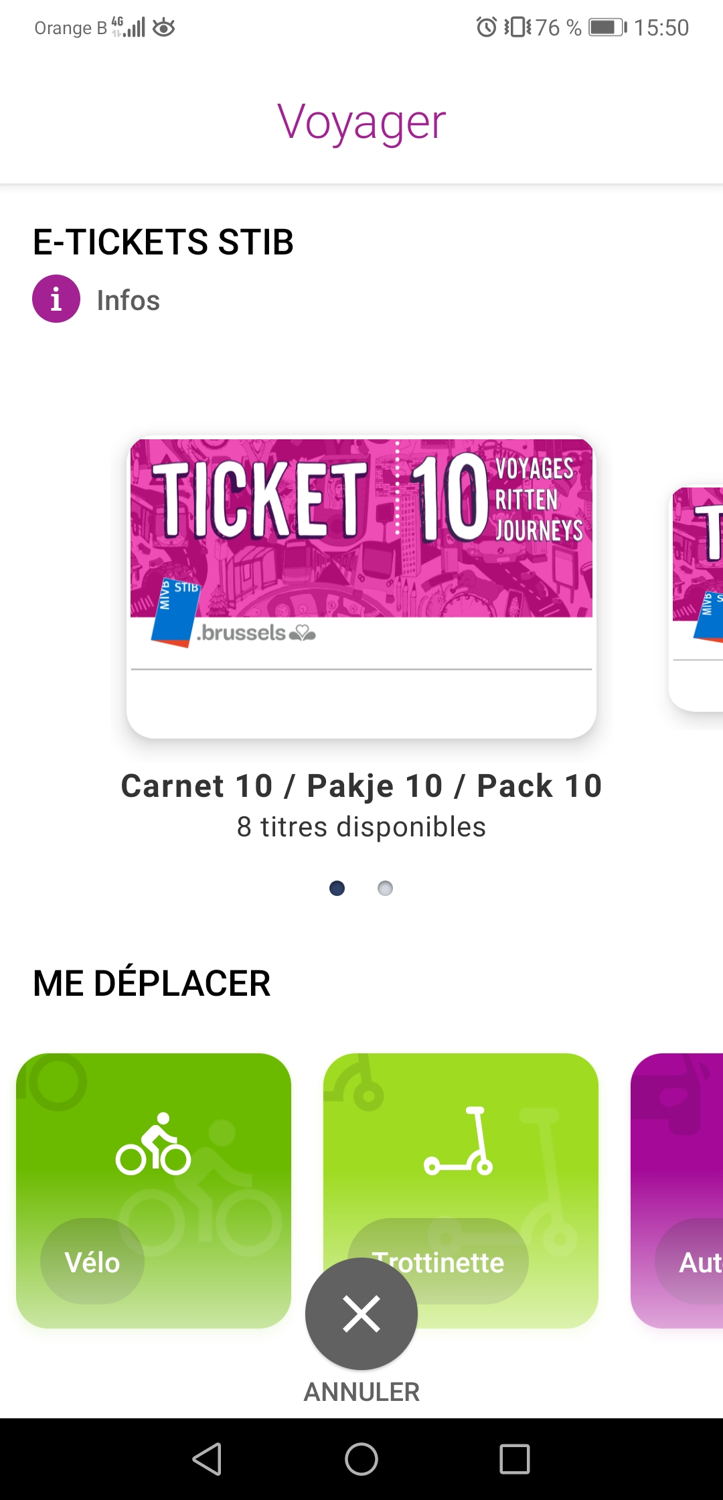The height and width of the screenshot is (1500, 723).
Task: Open the recent apps overview
Action: tap(514, 1460)
